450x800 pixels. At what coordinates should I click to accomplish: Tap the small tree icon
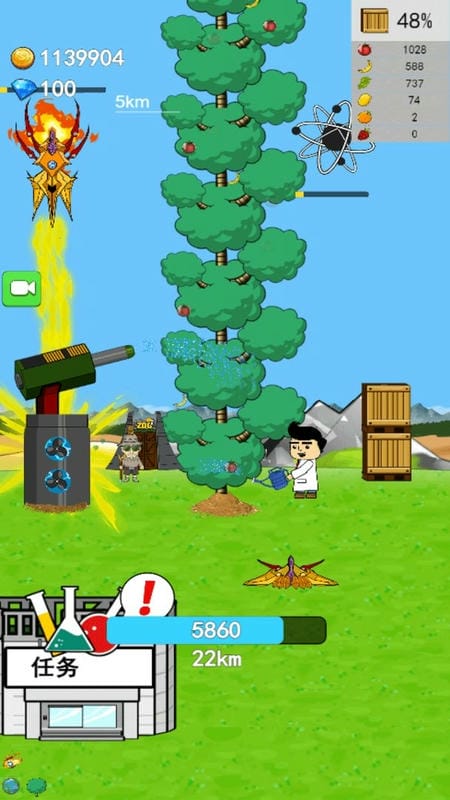pos(36,786)
